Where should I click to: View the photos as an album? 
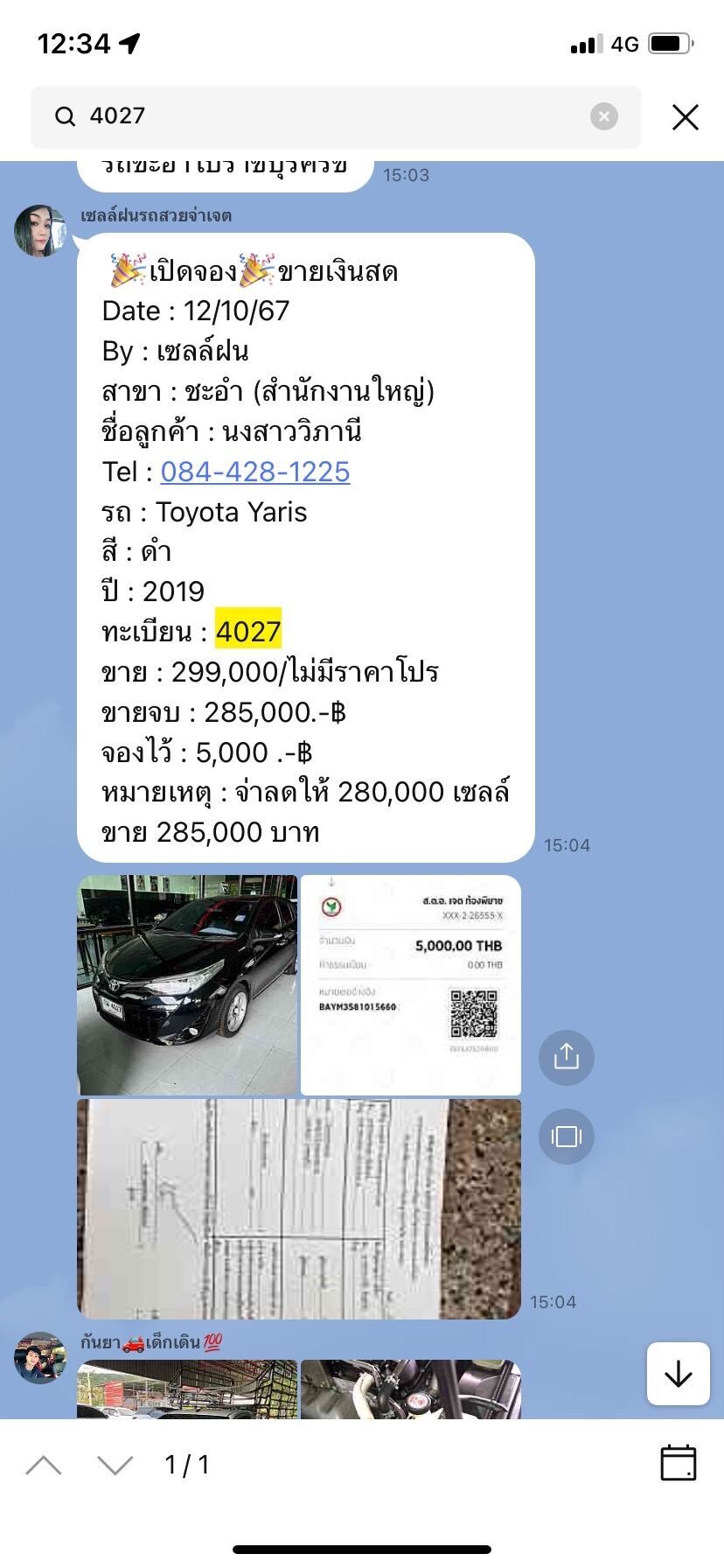click(566, 1137)
